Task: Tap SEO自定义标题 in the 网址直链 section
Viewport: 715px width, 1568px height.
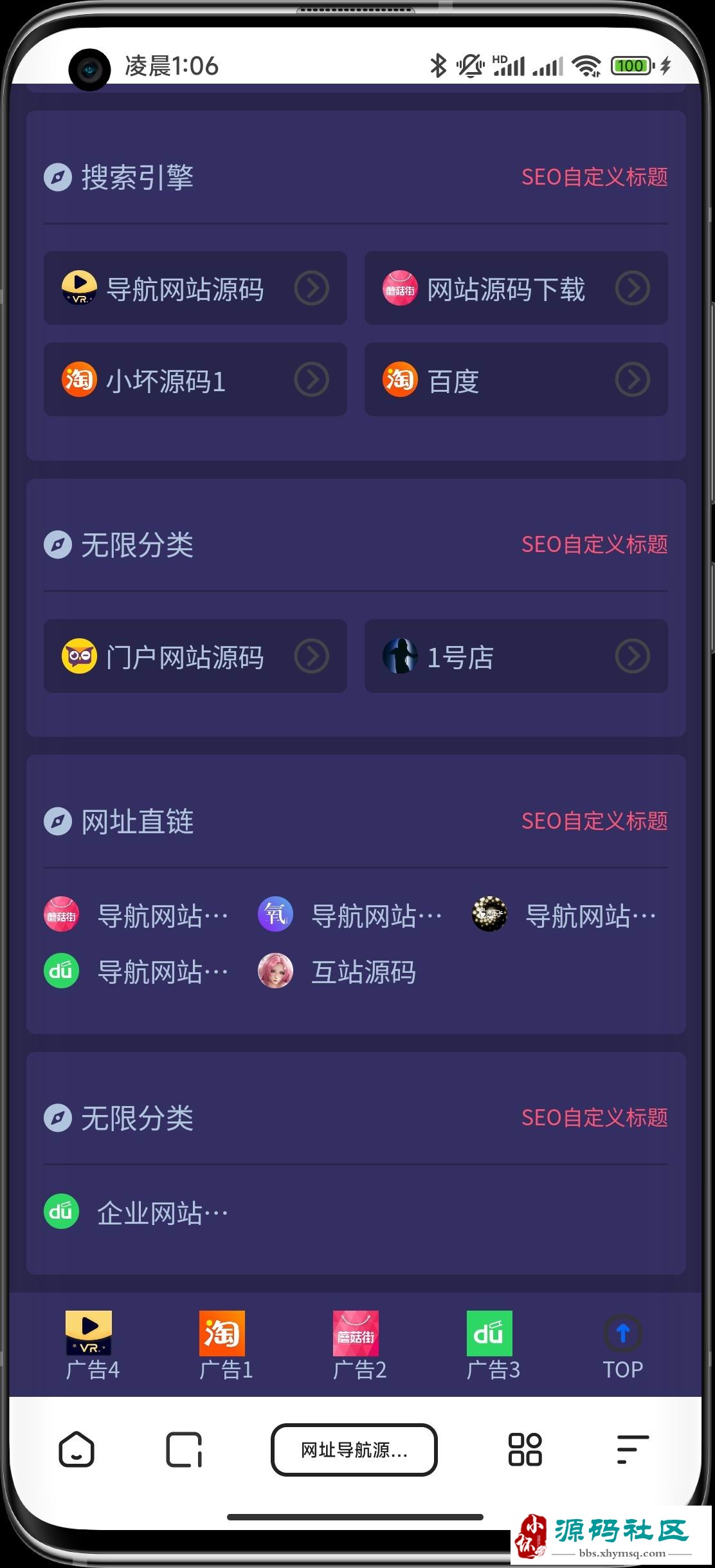Action: coord(594,821)
